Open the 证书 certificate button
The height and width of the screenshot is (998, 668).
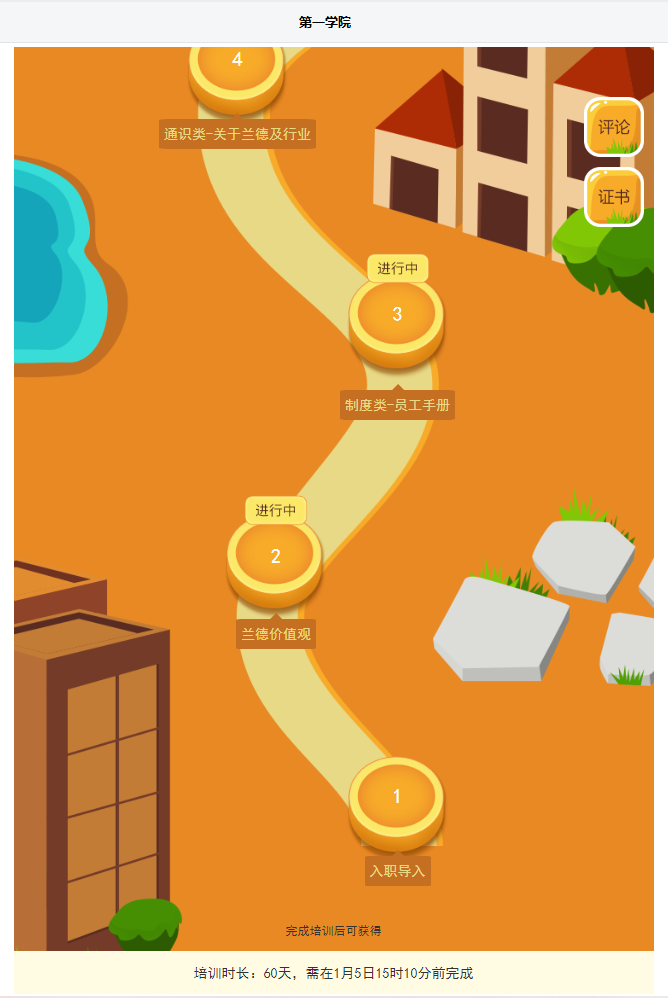pos(614,197)
